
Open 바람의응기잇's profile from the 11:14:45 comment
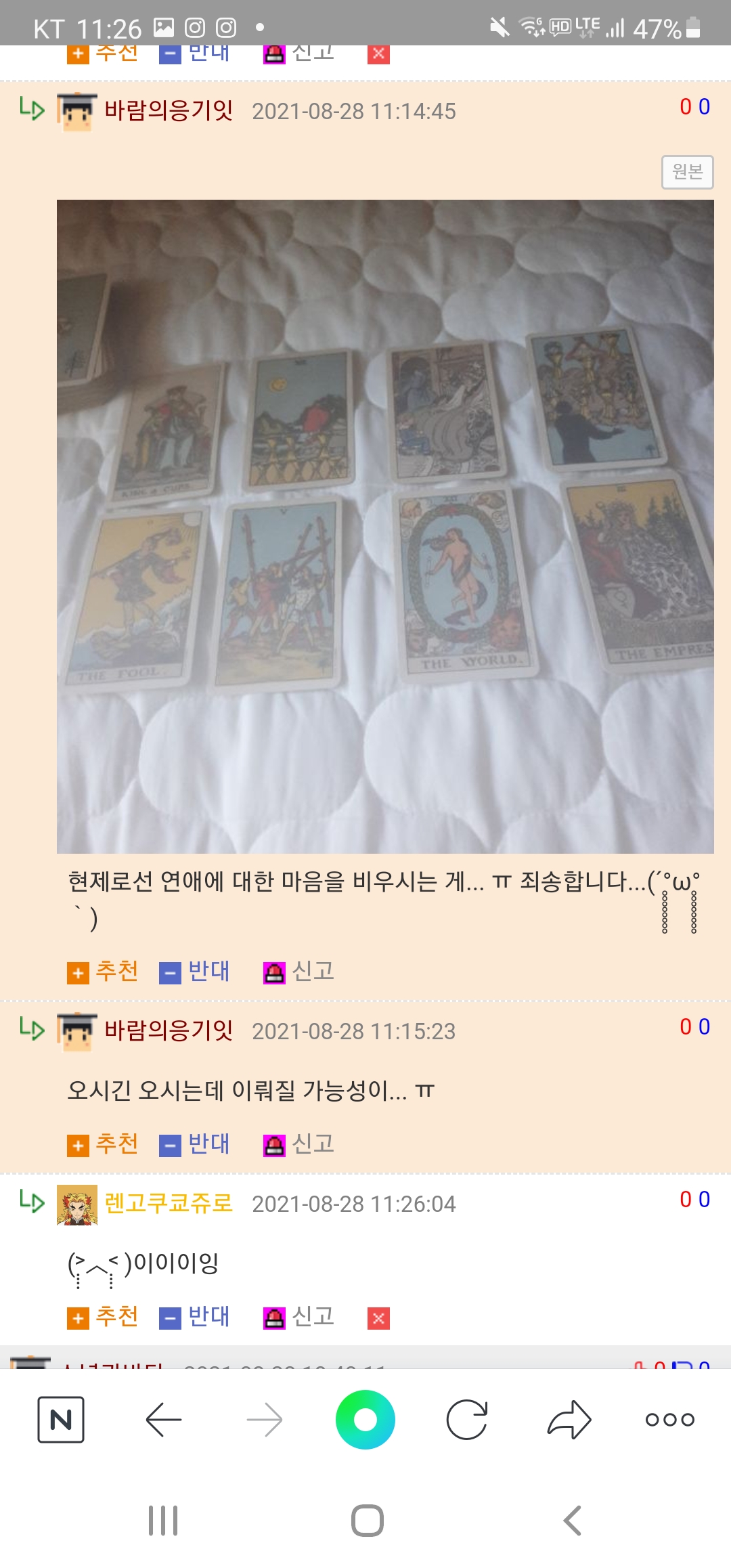point(168,110)
